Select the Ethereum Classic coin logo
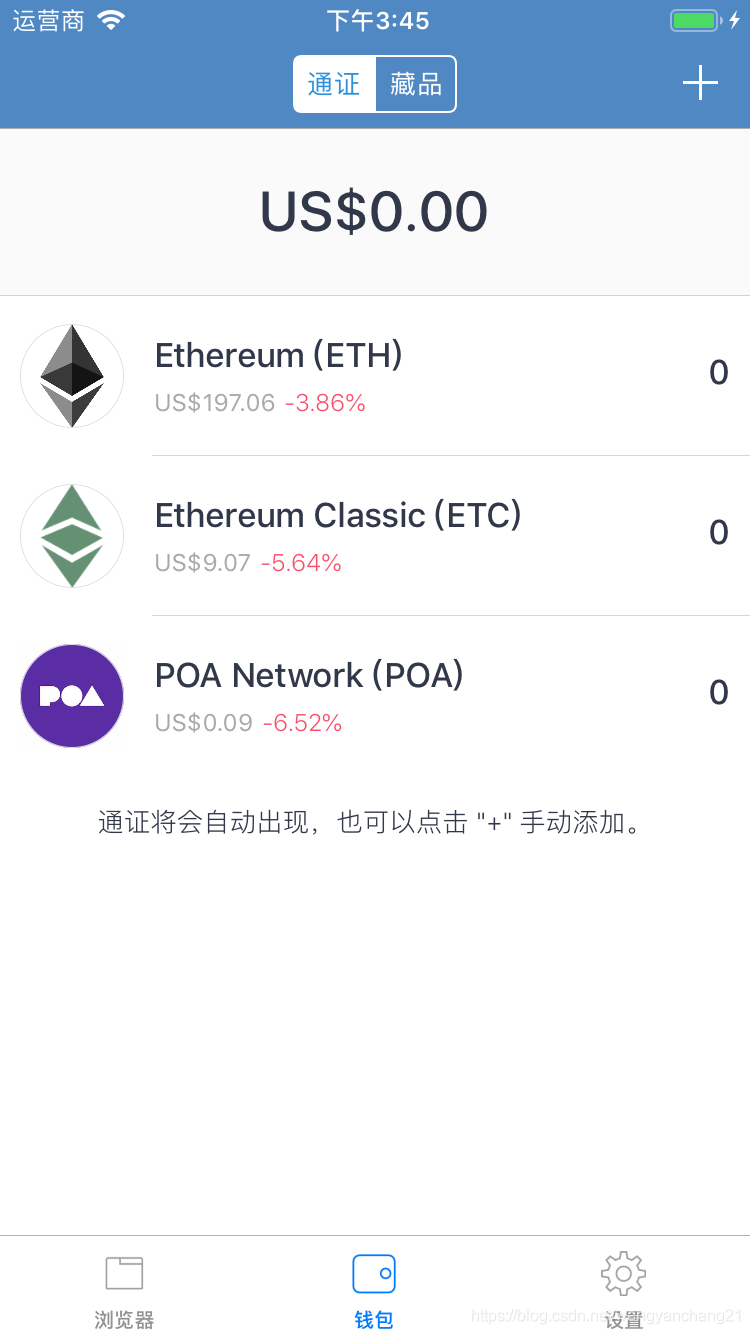 (71, 536)
